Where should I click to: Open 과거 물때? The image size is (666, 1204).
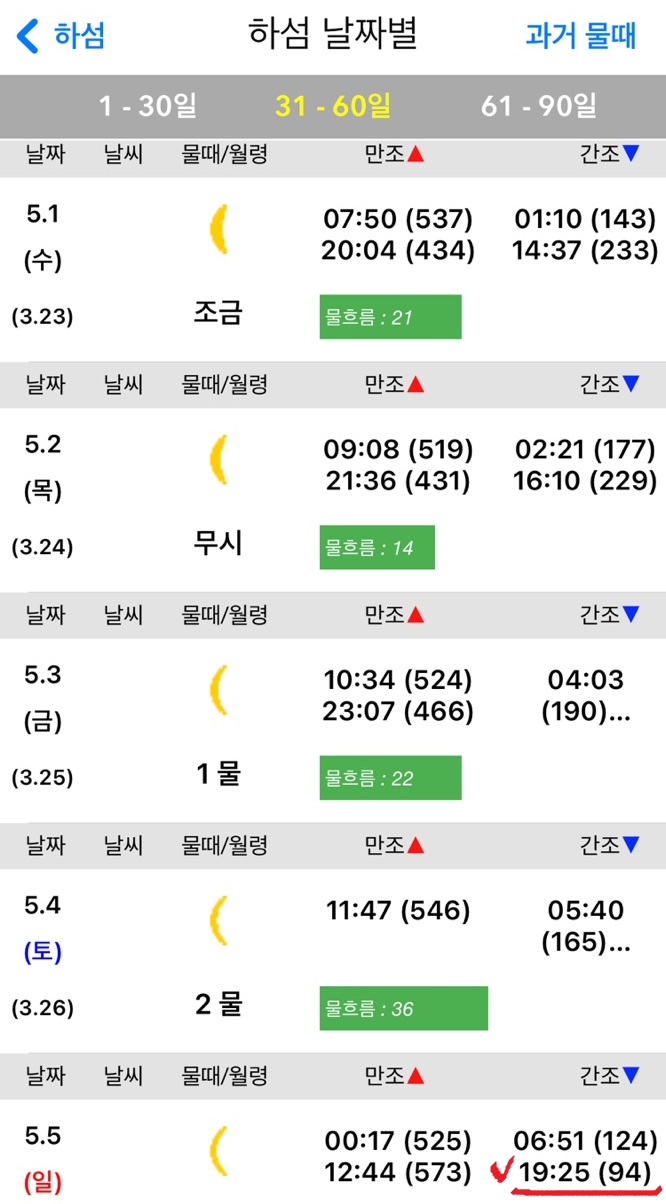581,35
